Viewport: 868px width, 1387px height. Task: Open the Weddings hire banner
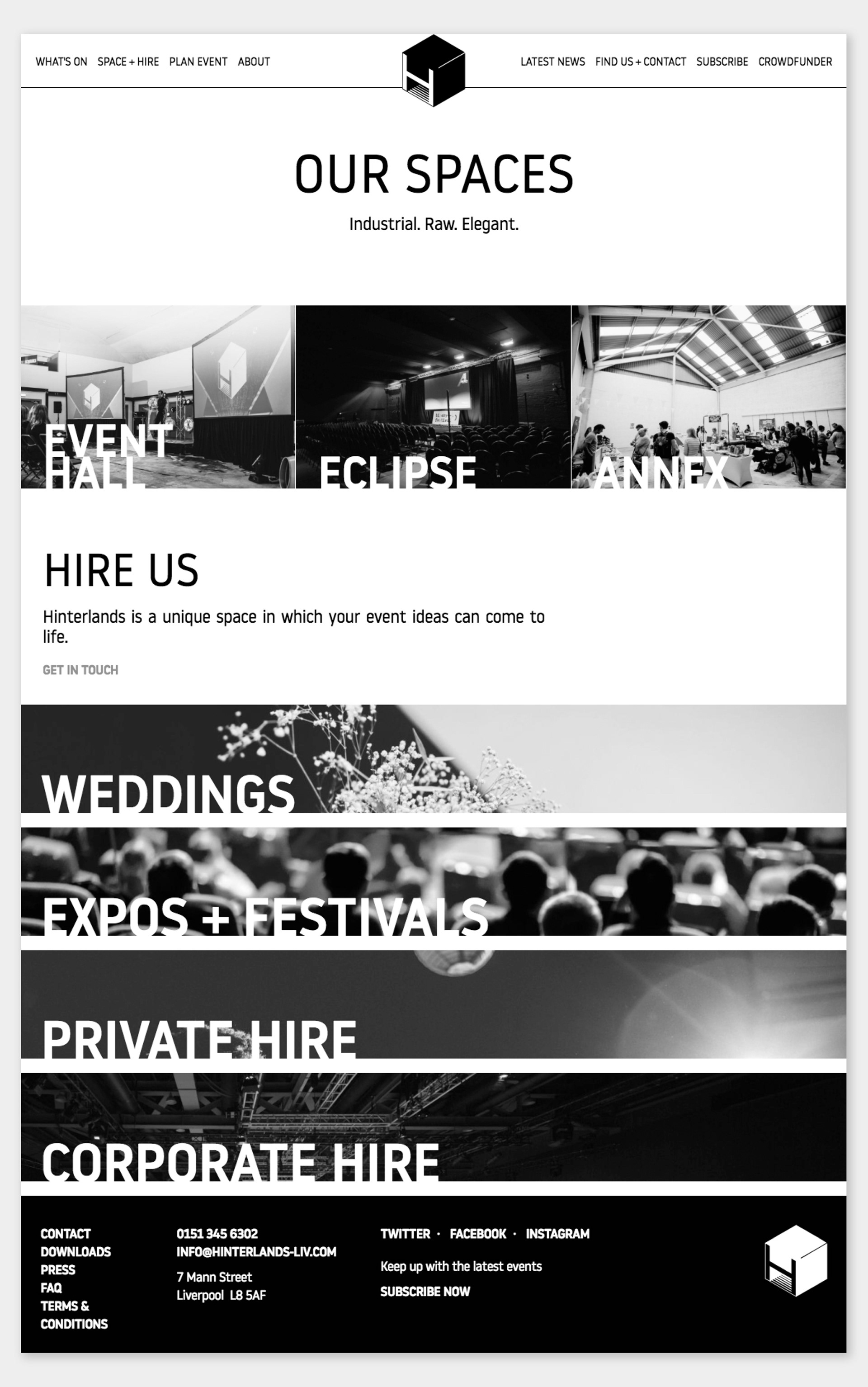434,758
